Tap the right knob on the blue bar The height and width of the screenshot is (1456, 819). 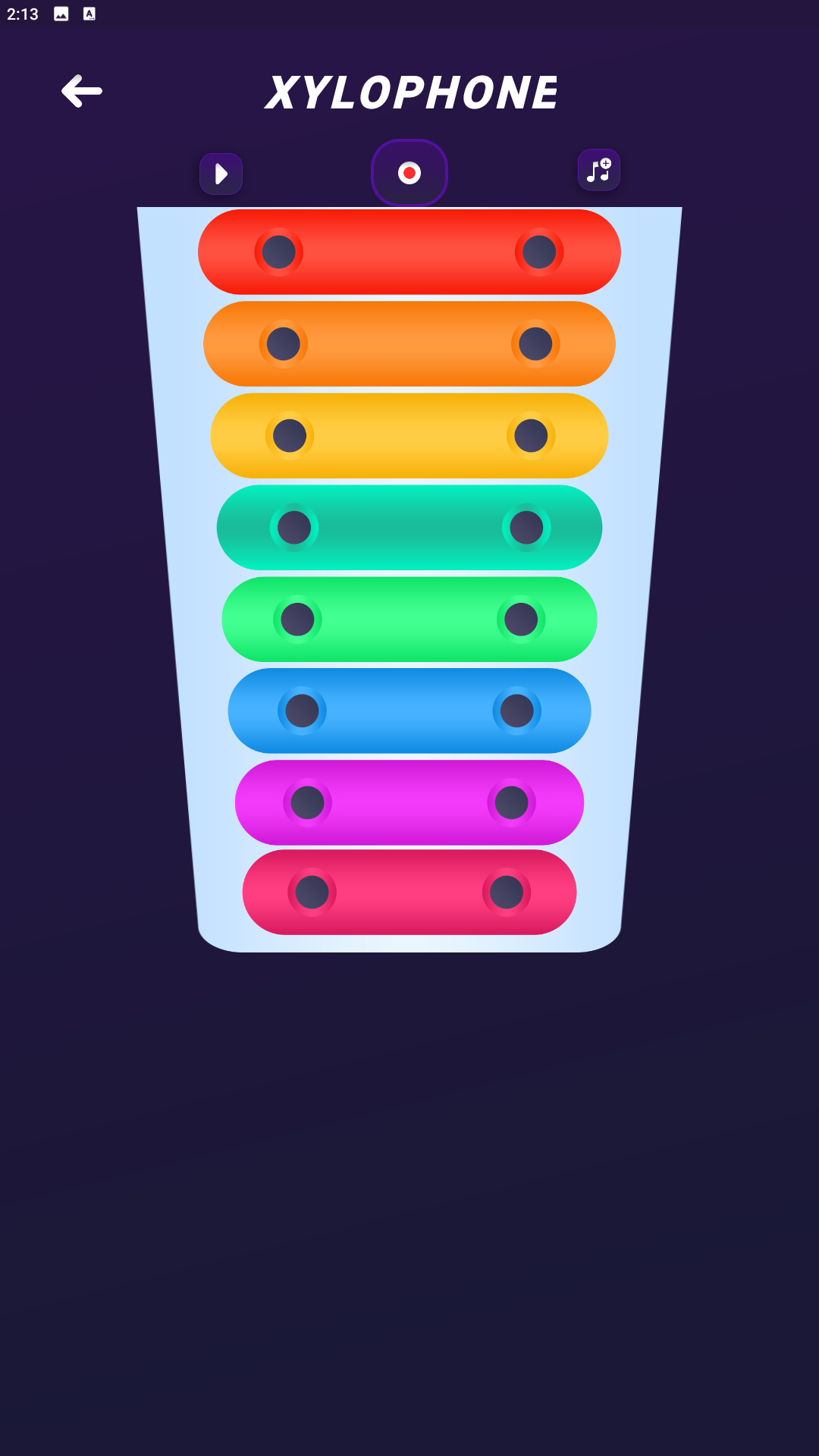pyautogui.click(x=518, y=711)
